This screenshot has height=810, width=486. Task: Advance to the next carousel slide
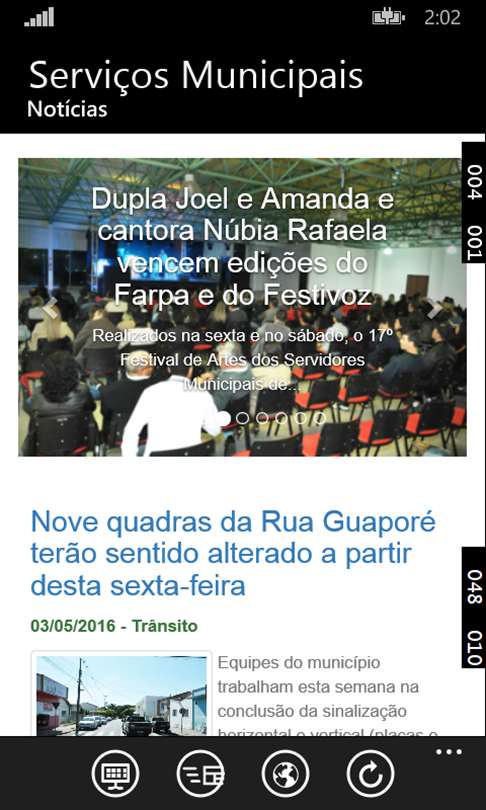point(435,308)
